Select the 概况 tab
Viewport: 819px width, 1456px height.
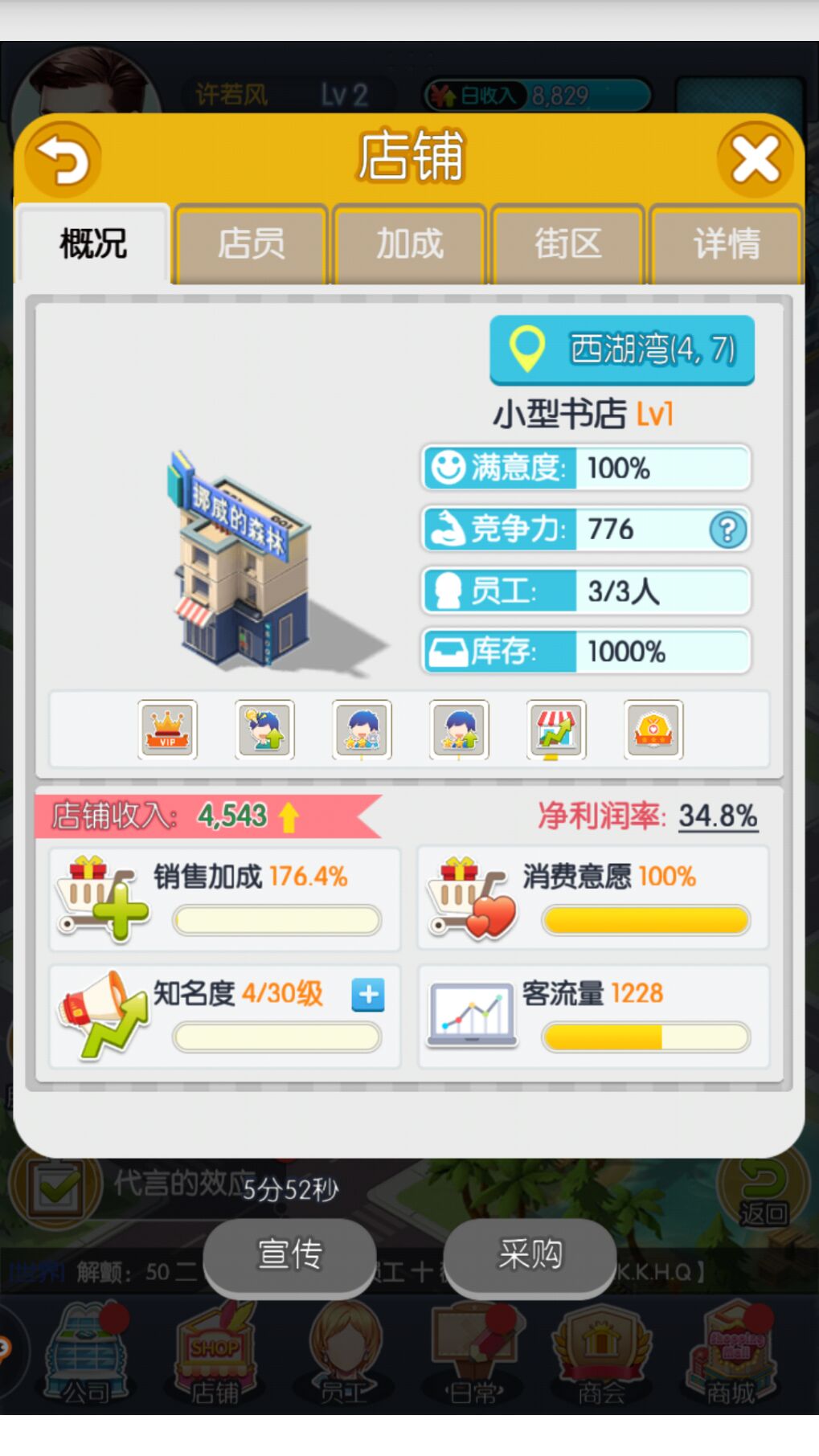[x=93, y=243]
